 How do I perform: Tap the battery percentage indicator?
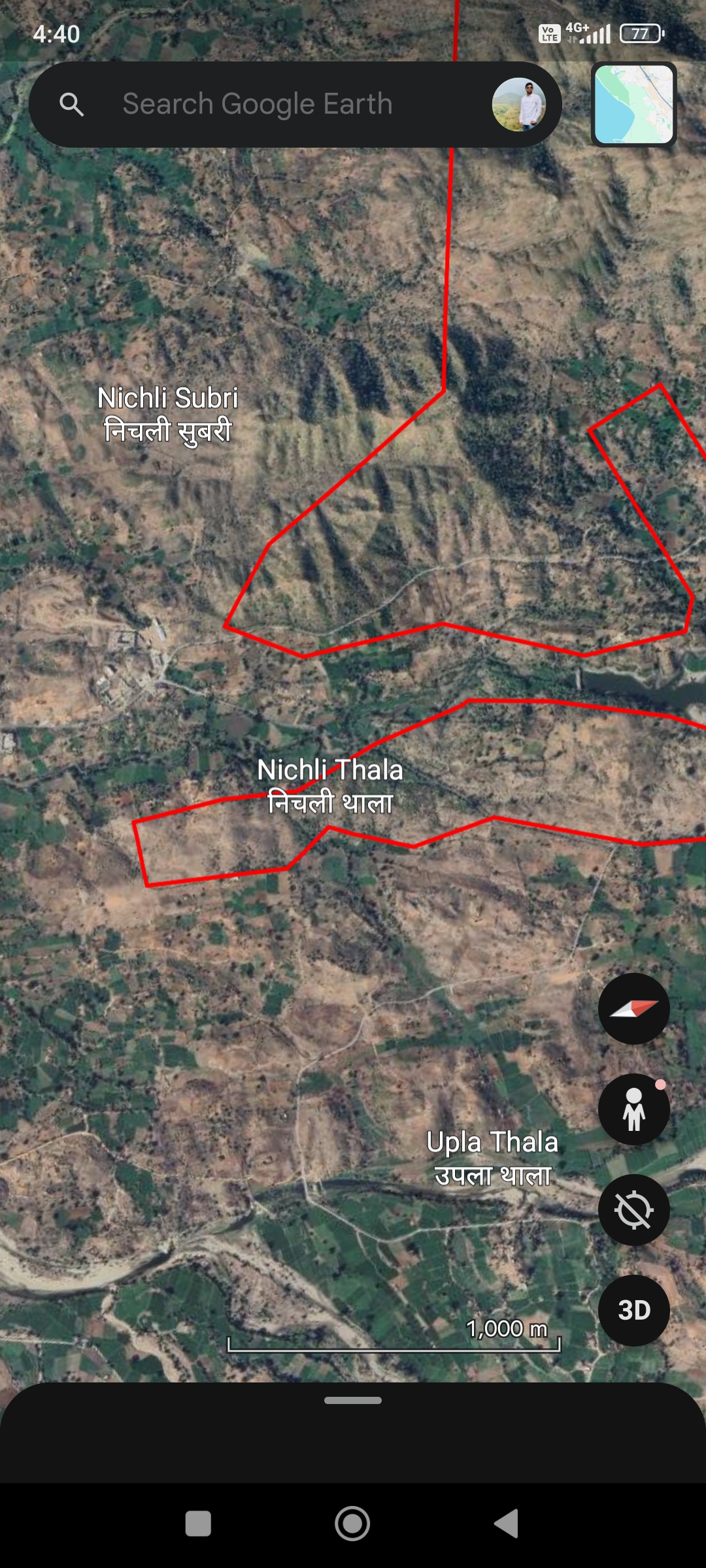pyautogui.click(x=641, y=33)
